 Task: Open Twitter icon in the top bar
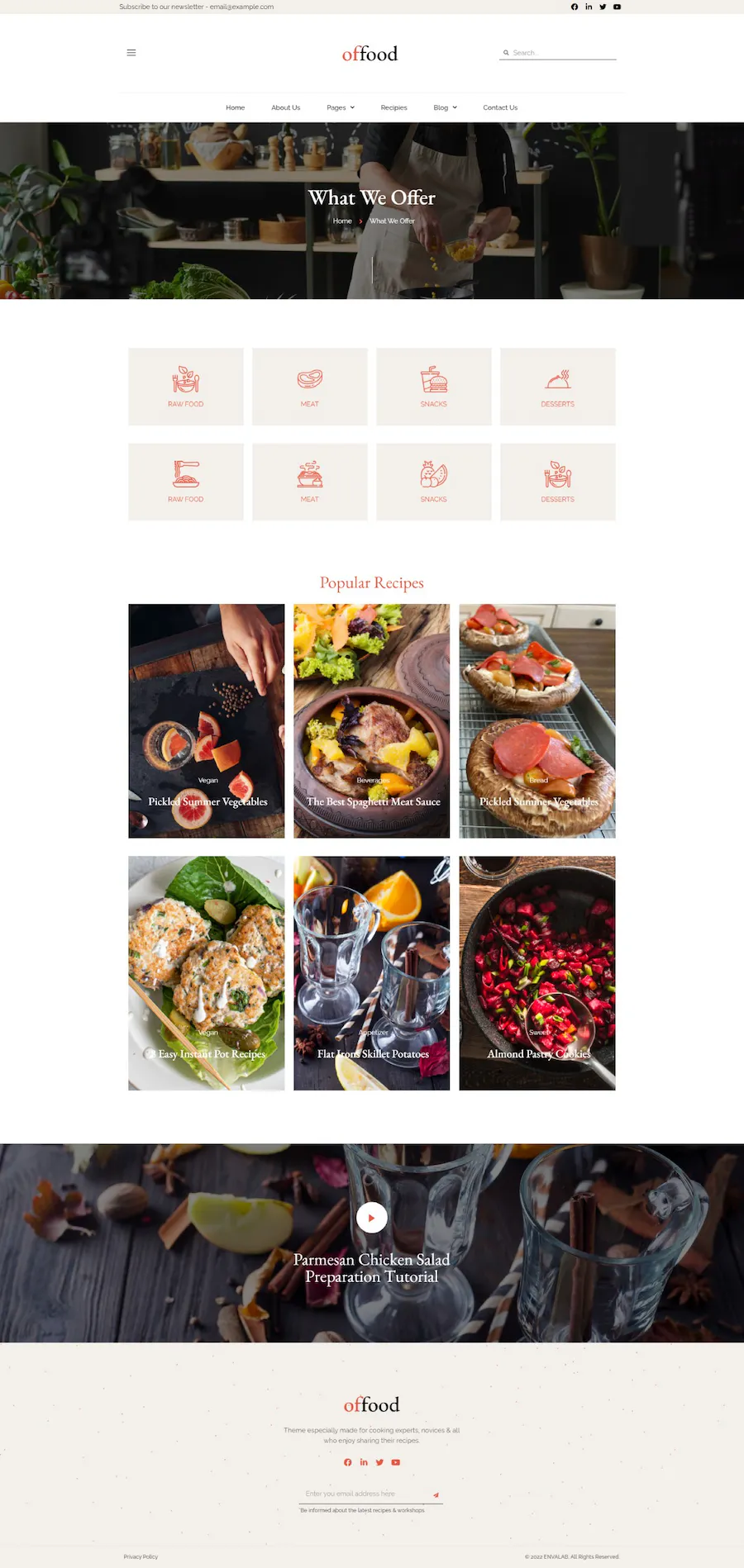pos(603,7)
